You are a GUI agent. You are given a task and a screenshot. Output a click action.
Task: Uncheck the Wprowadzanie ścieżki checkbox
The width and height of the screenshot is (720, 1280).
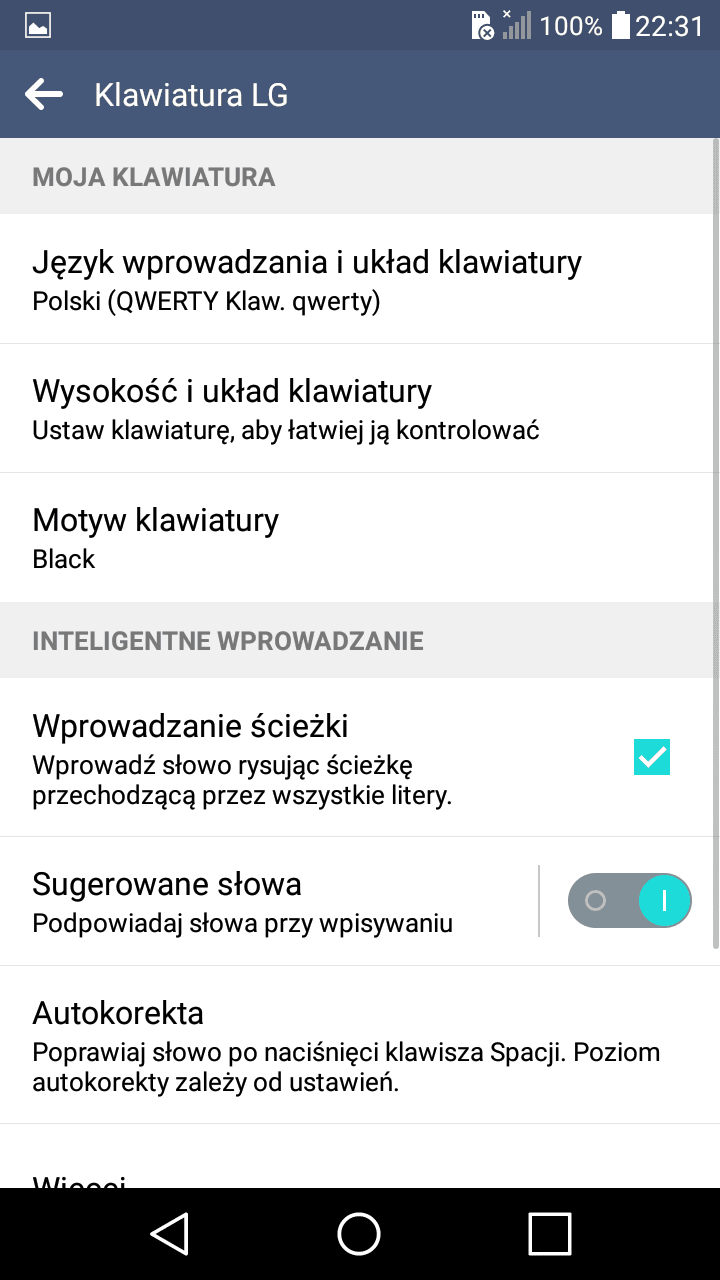652,757
